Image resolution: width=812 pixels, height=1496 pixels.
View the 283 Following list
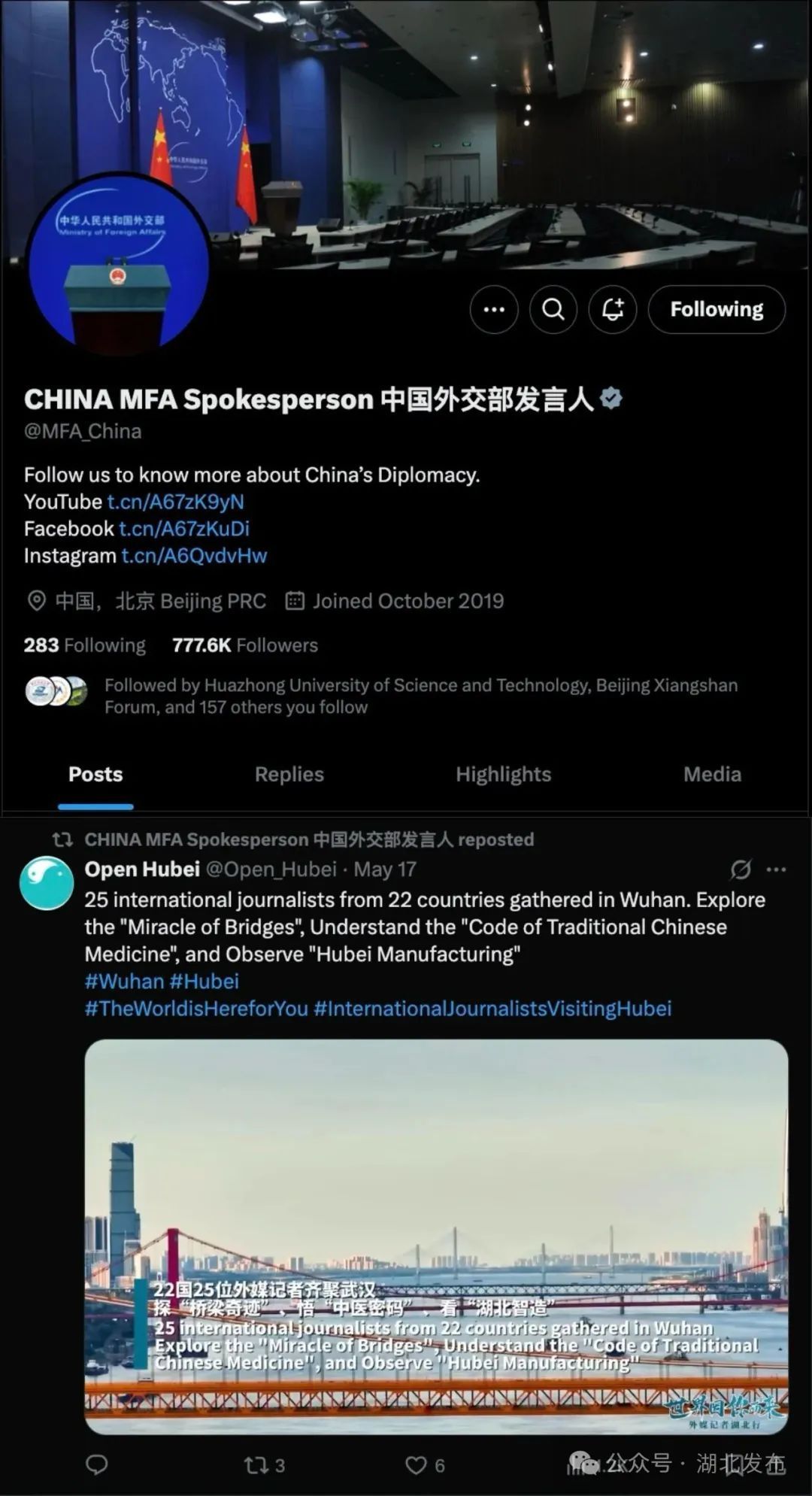85,645
